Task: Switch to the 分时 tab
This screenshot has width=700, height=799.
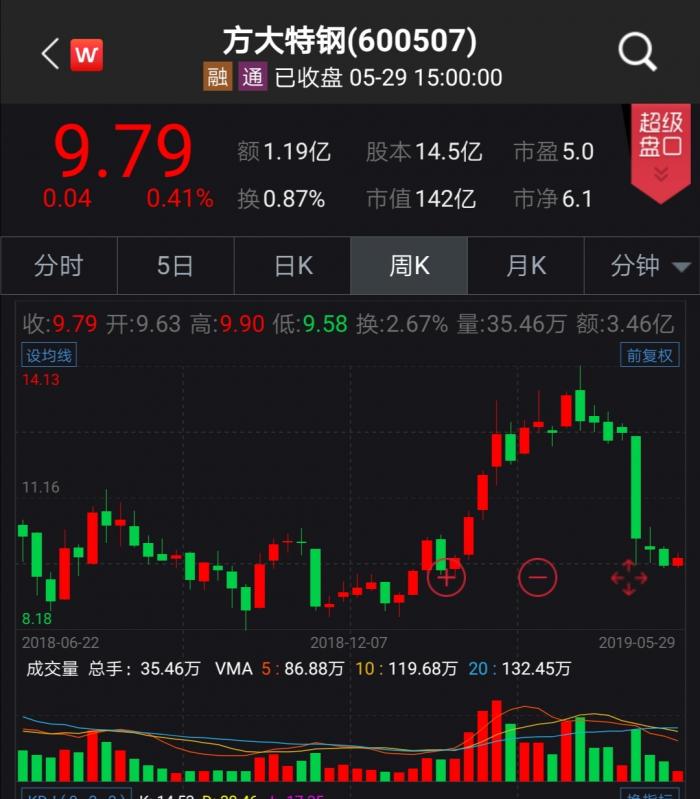Action: pos(58,266)
